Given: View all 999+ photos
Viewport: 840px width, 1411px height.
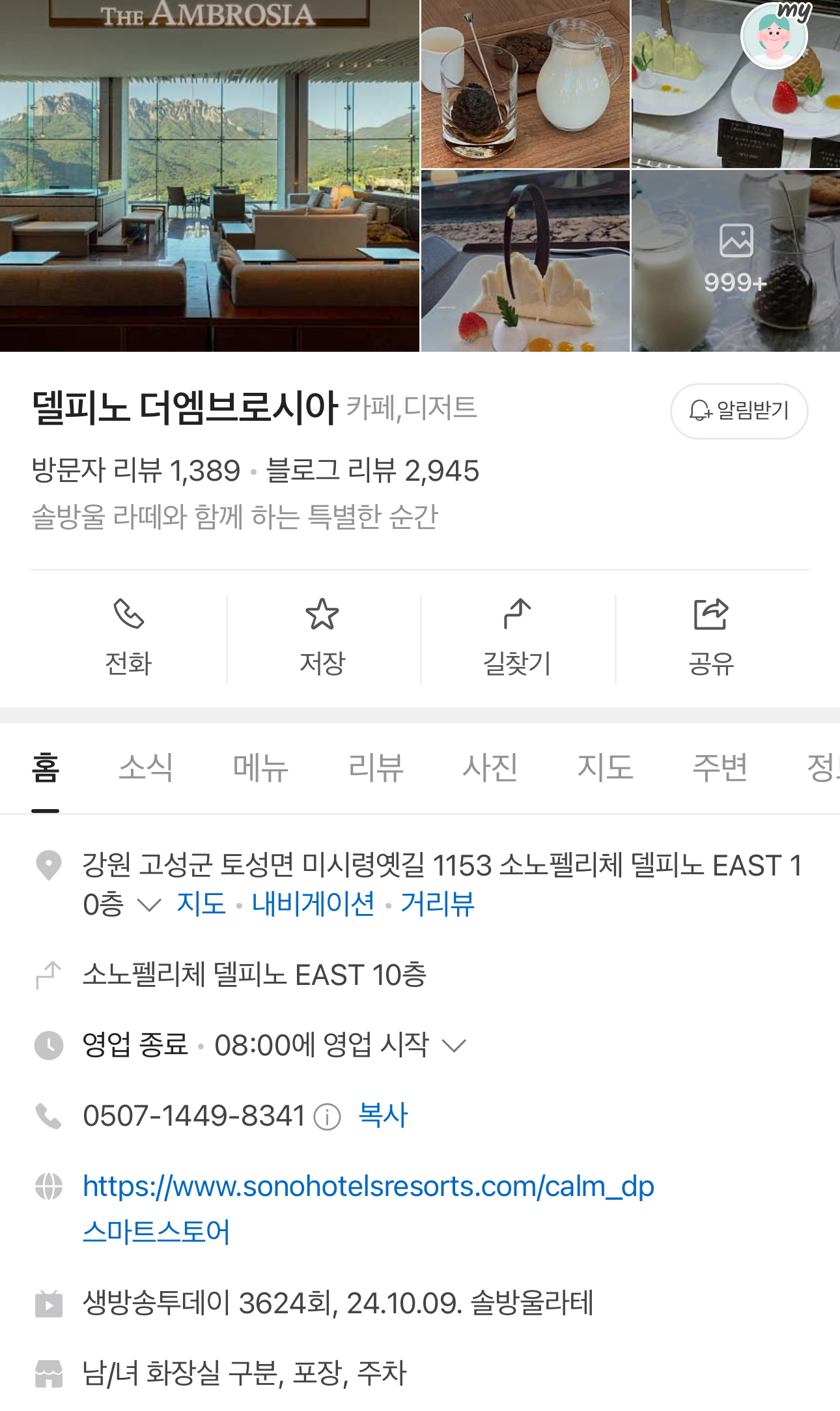Looking at the screenshot, I should tap(735, 261).
